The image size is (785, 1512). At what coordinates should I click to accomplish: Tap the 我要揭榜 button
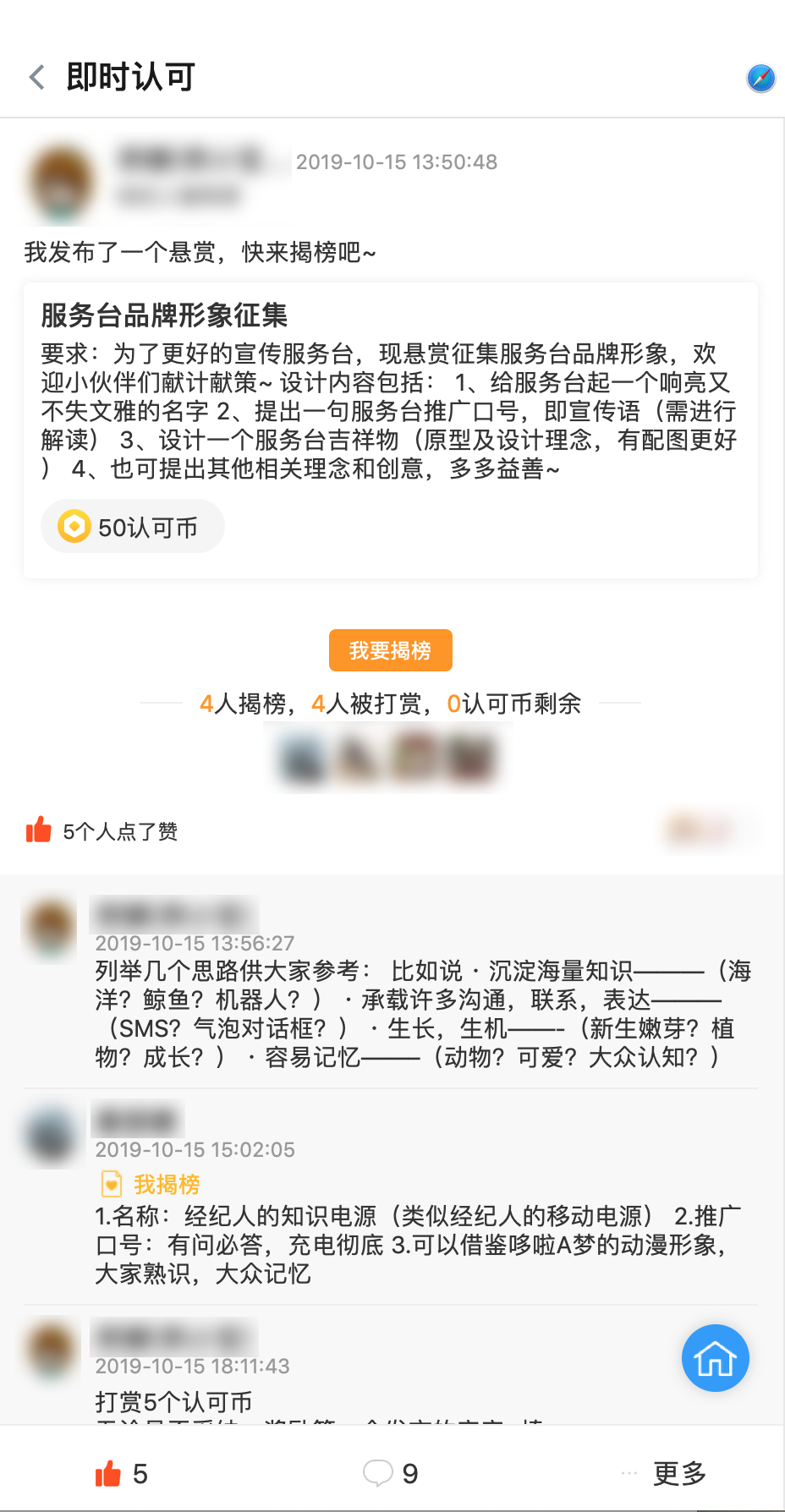pos(390,650)
